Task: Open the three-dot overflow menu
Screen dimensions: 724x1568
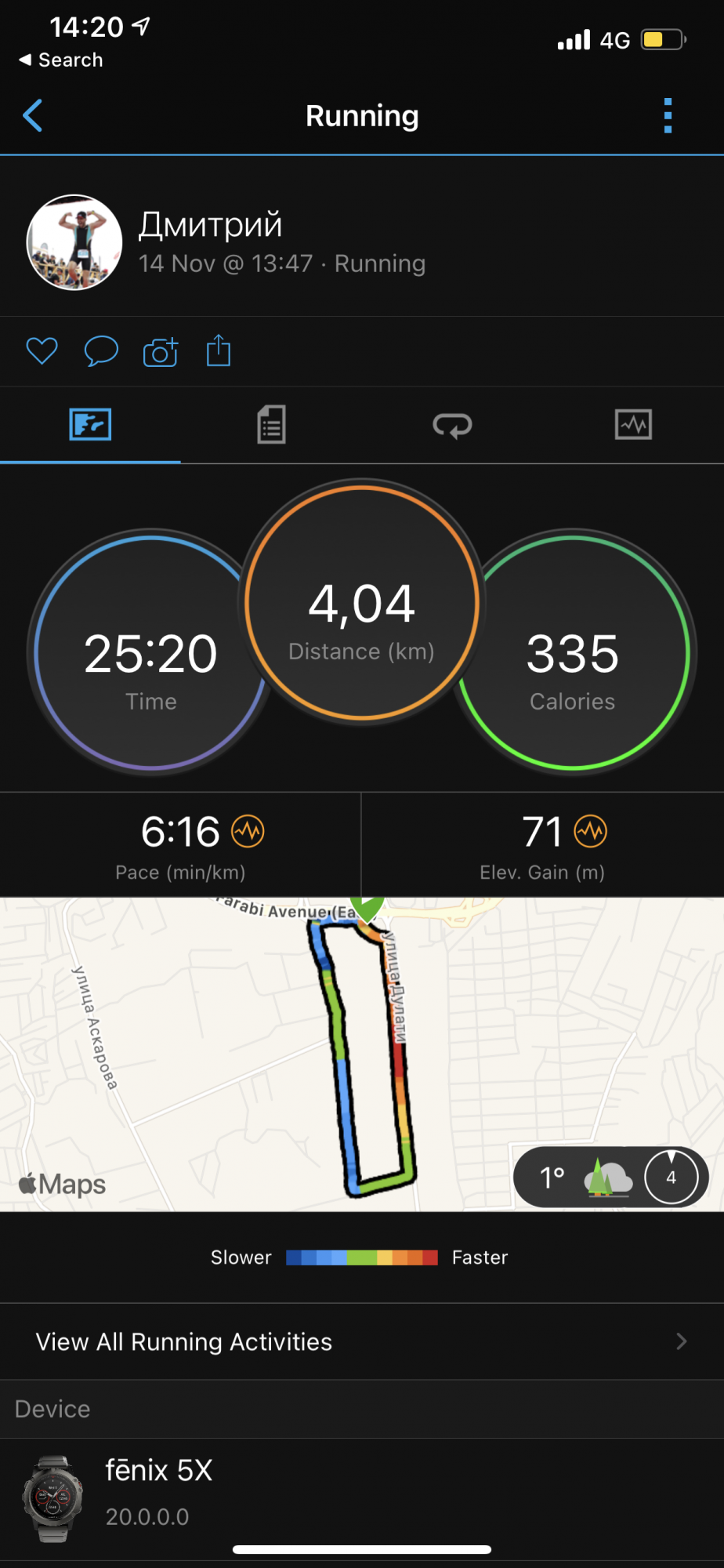Action: [x=668, y=116]
